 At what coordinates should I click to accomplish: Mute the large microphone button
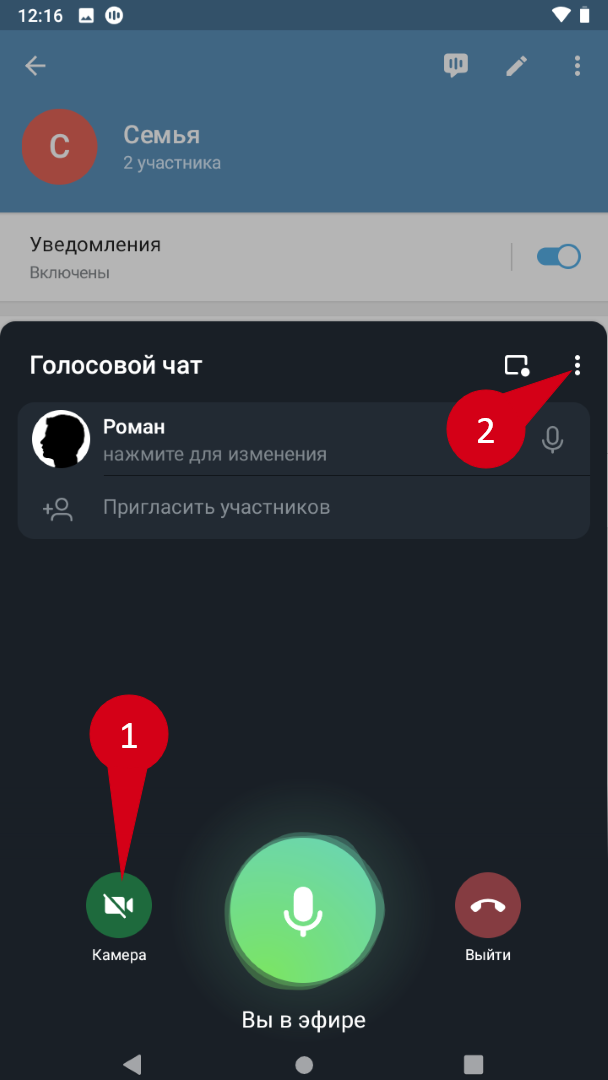tap(303, 910)
